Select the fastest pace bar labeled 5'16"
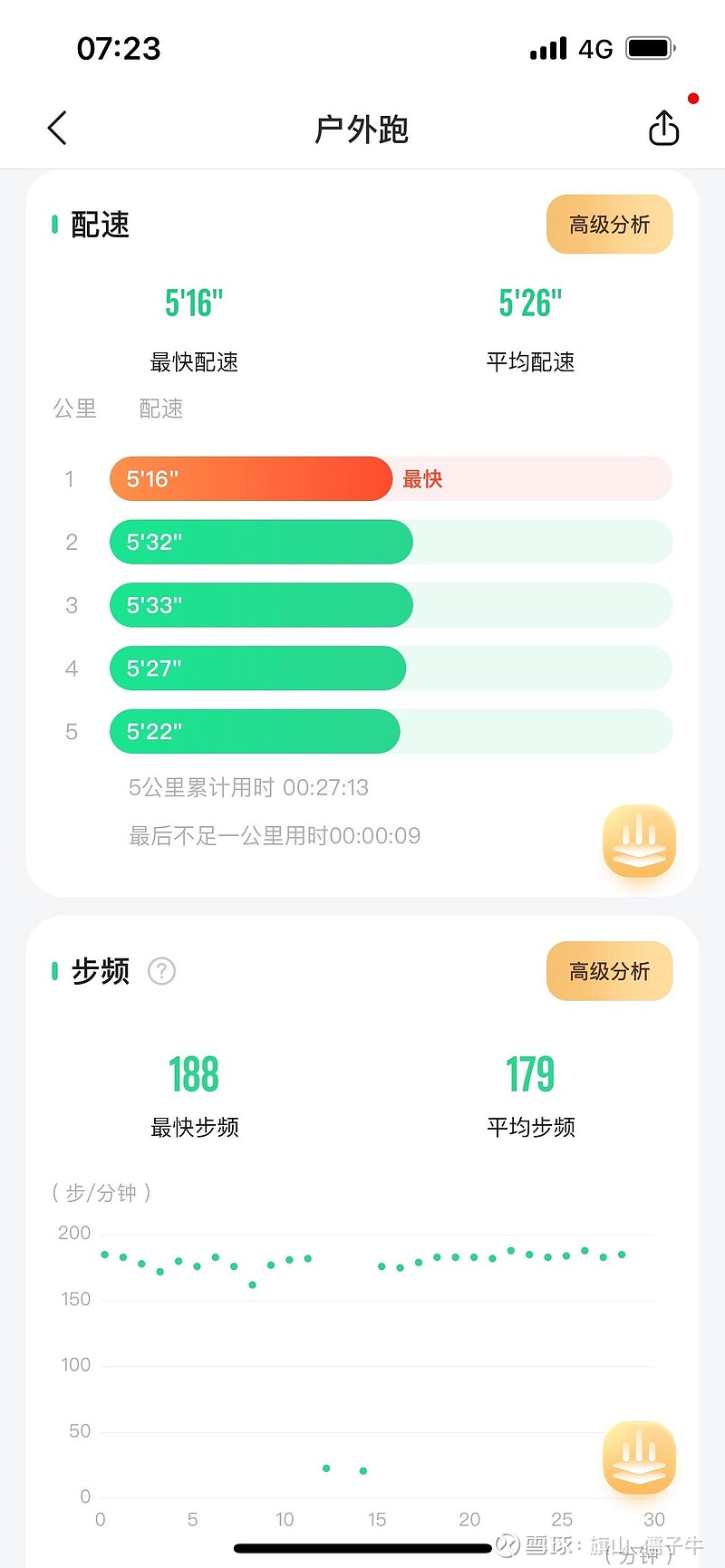This screenshot has height=1568, width=725. tap(251, 478)
